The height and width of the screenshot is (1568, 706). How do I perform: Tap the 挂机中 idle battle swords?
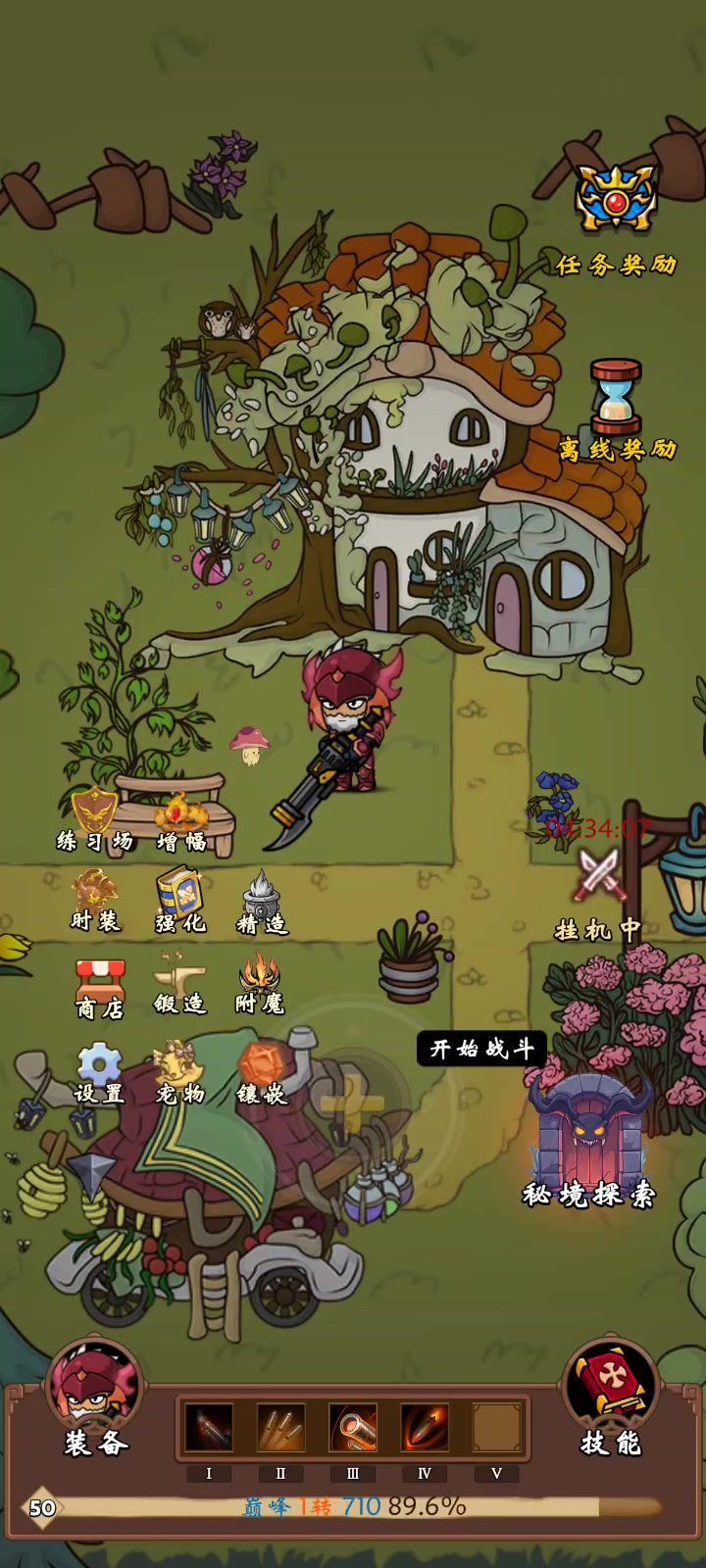(598, 877)
